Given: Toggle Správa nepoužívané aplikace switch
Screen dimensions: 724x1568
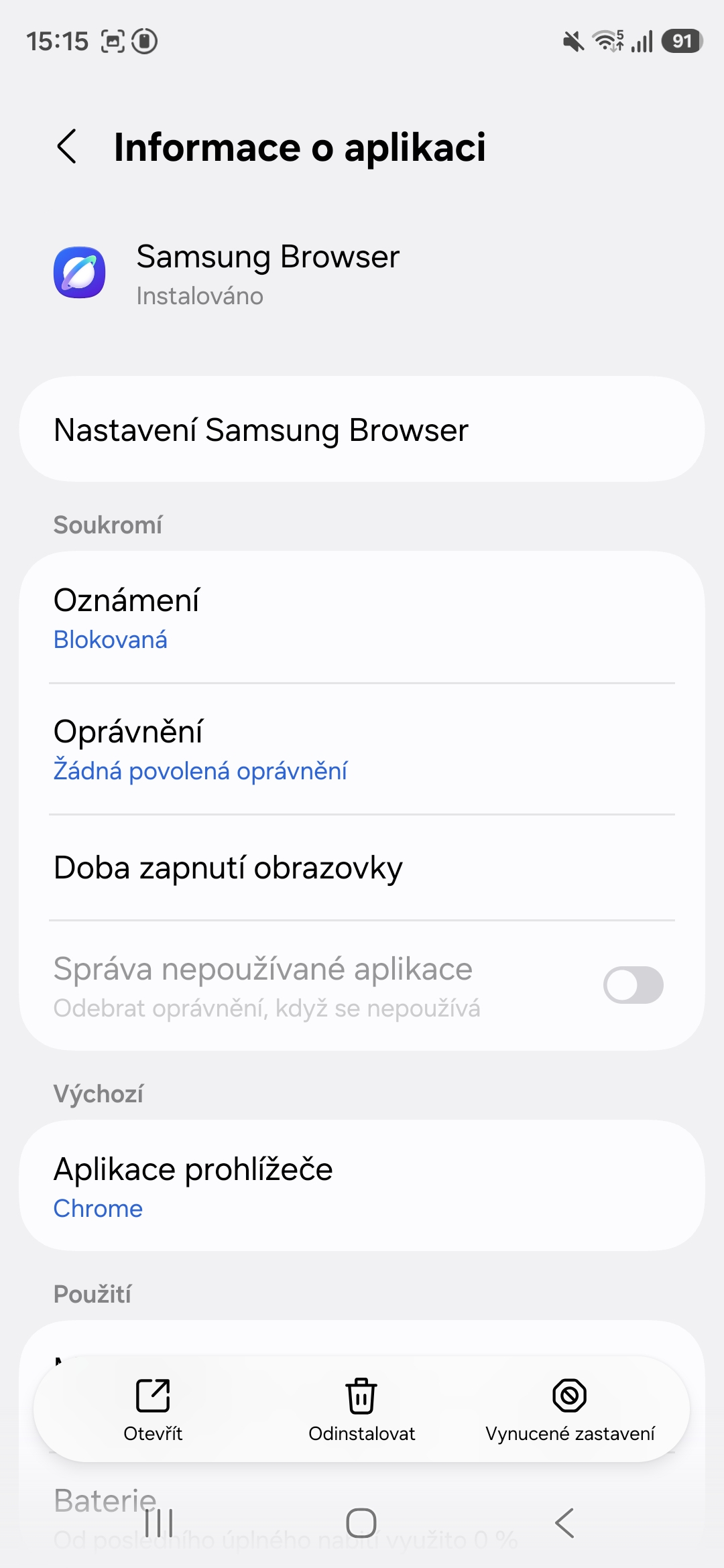Looking at the screenshot, I should [x=633, y=985].
